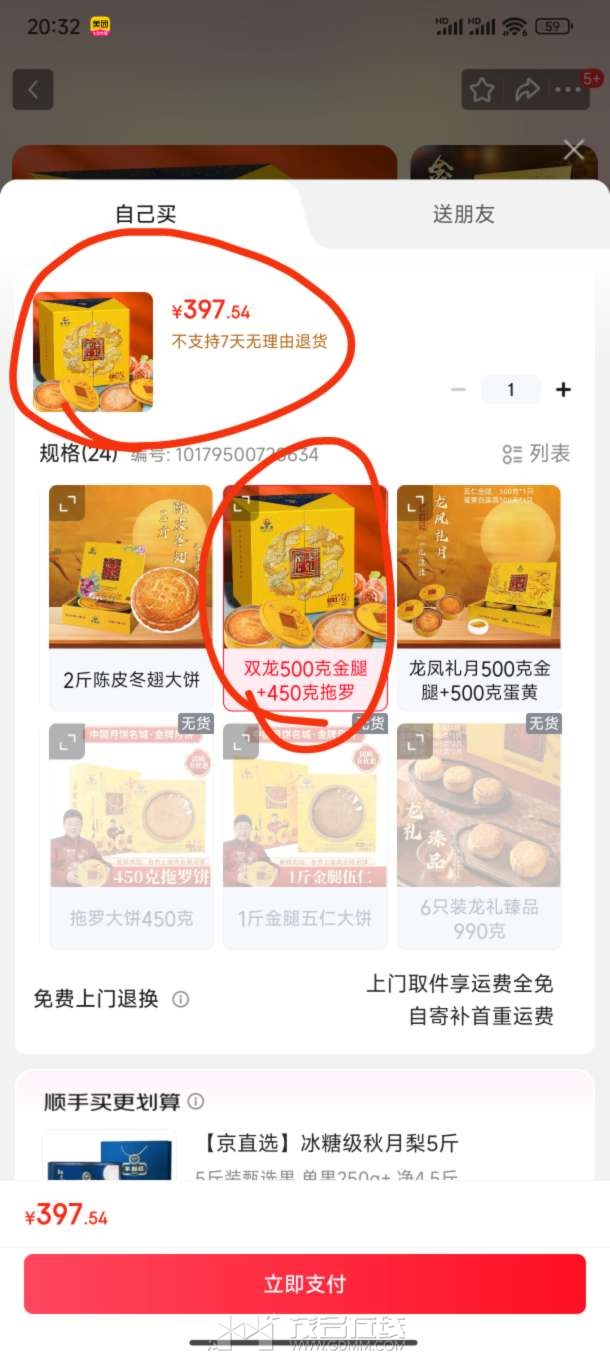Preview the selected product image at top
Screen dimensions: 610x1356
pyautogui.click(x=93, y=351)
